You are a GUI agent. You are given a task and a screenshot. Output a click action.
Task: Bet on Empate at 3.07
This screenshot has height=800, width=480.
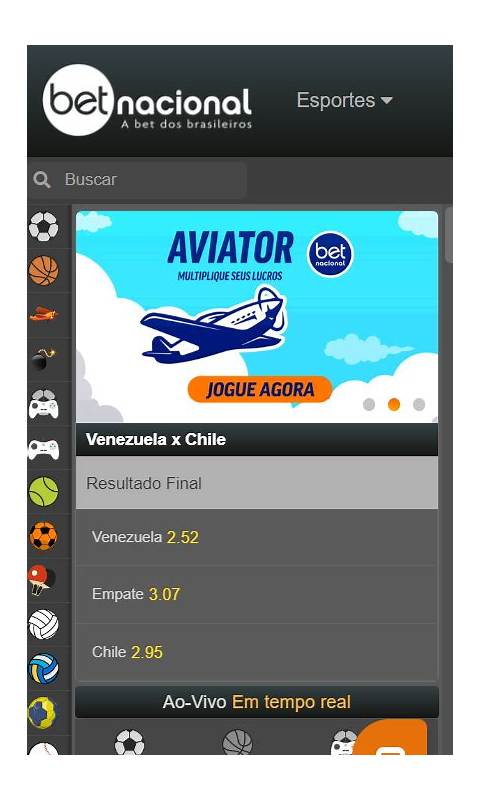pyautogui.click(x=257, y=594)
